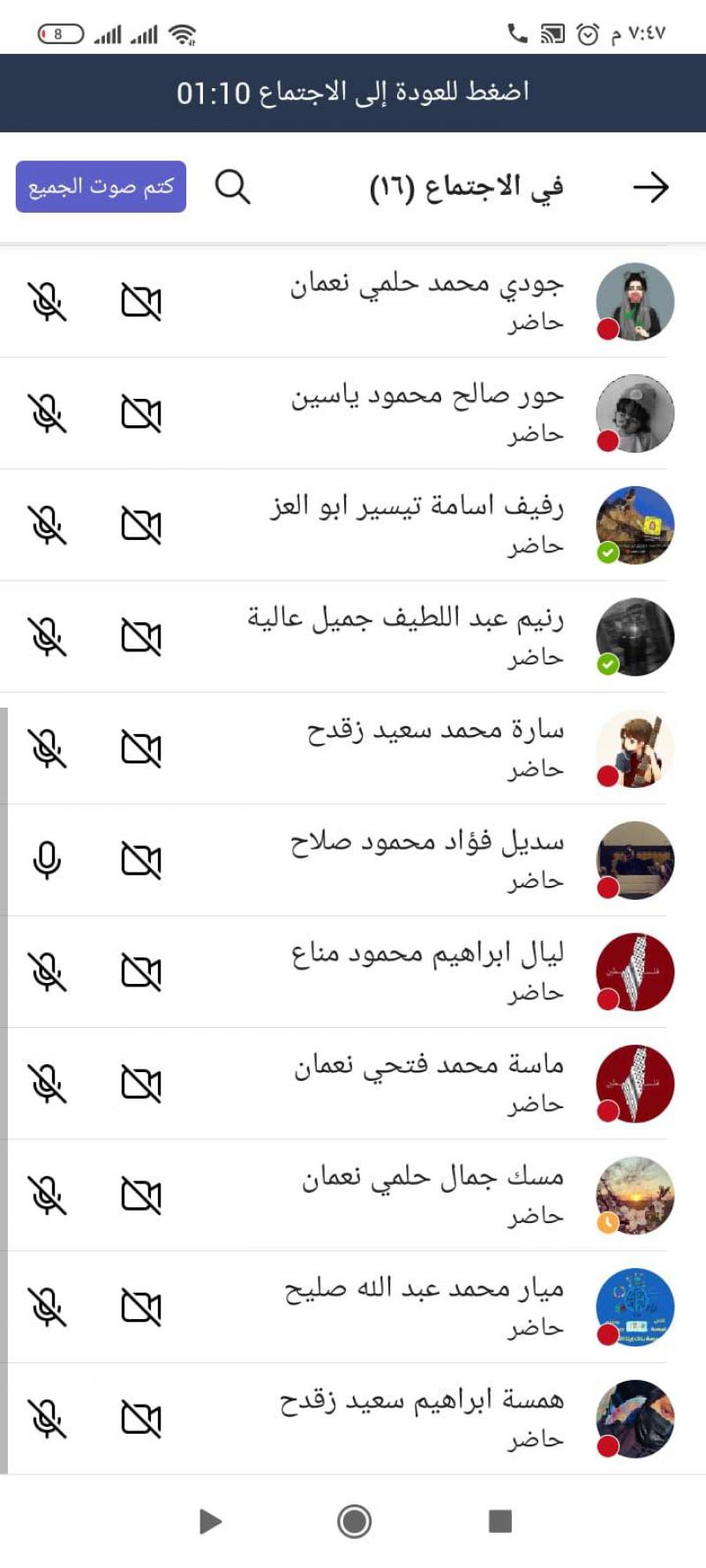Open participant جودي محمد حلمي نعمان
Image resolution: width=706 pixels, height=1568 pixels.
click(426, 300)
